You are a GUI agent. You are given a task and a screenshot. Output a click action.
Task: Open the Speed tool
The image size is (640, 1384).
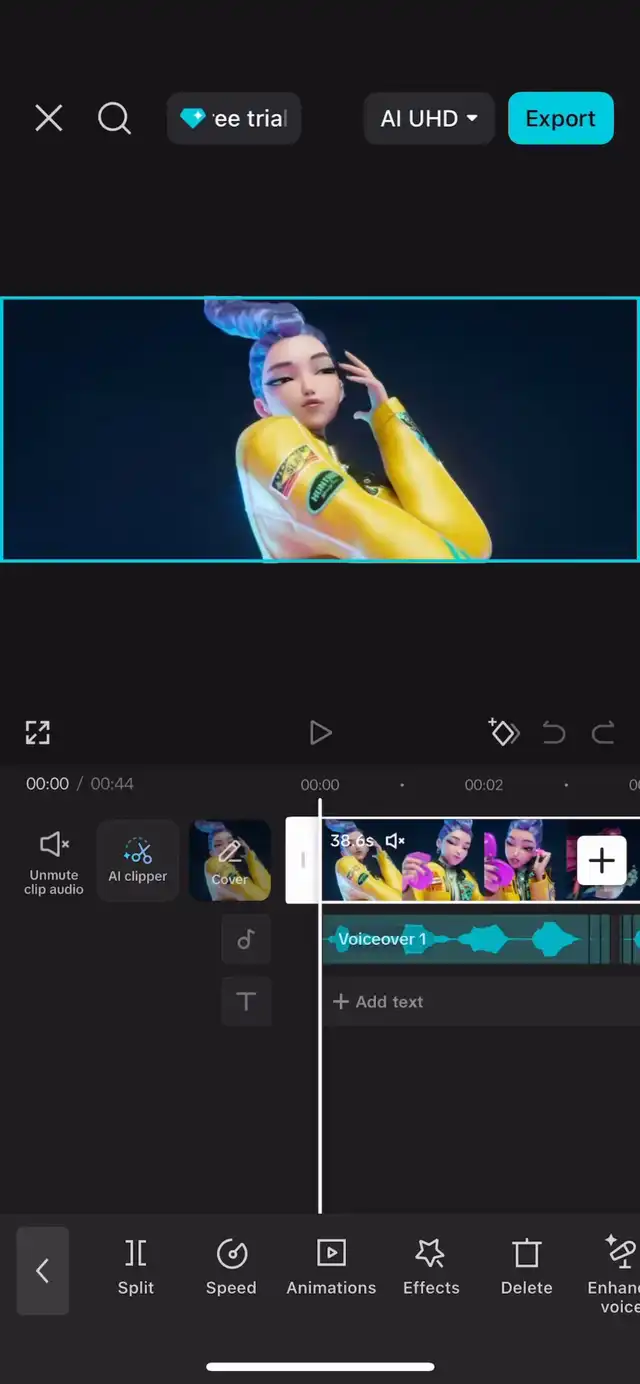coord(231,1267)
